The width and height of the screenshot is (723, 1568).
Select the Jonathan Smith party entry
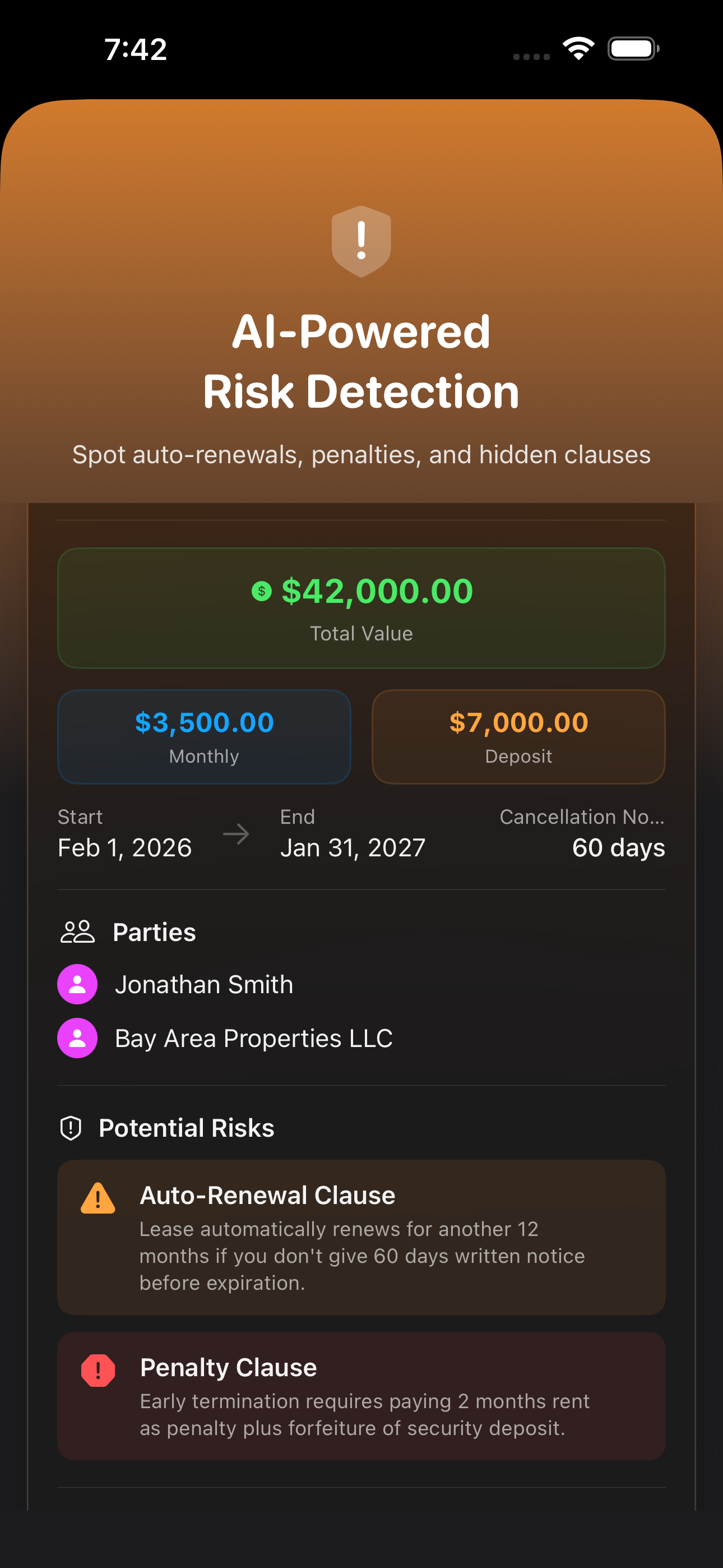click(x=205, y=983)
